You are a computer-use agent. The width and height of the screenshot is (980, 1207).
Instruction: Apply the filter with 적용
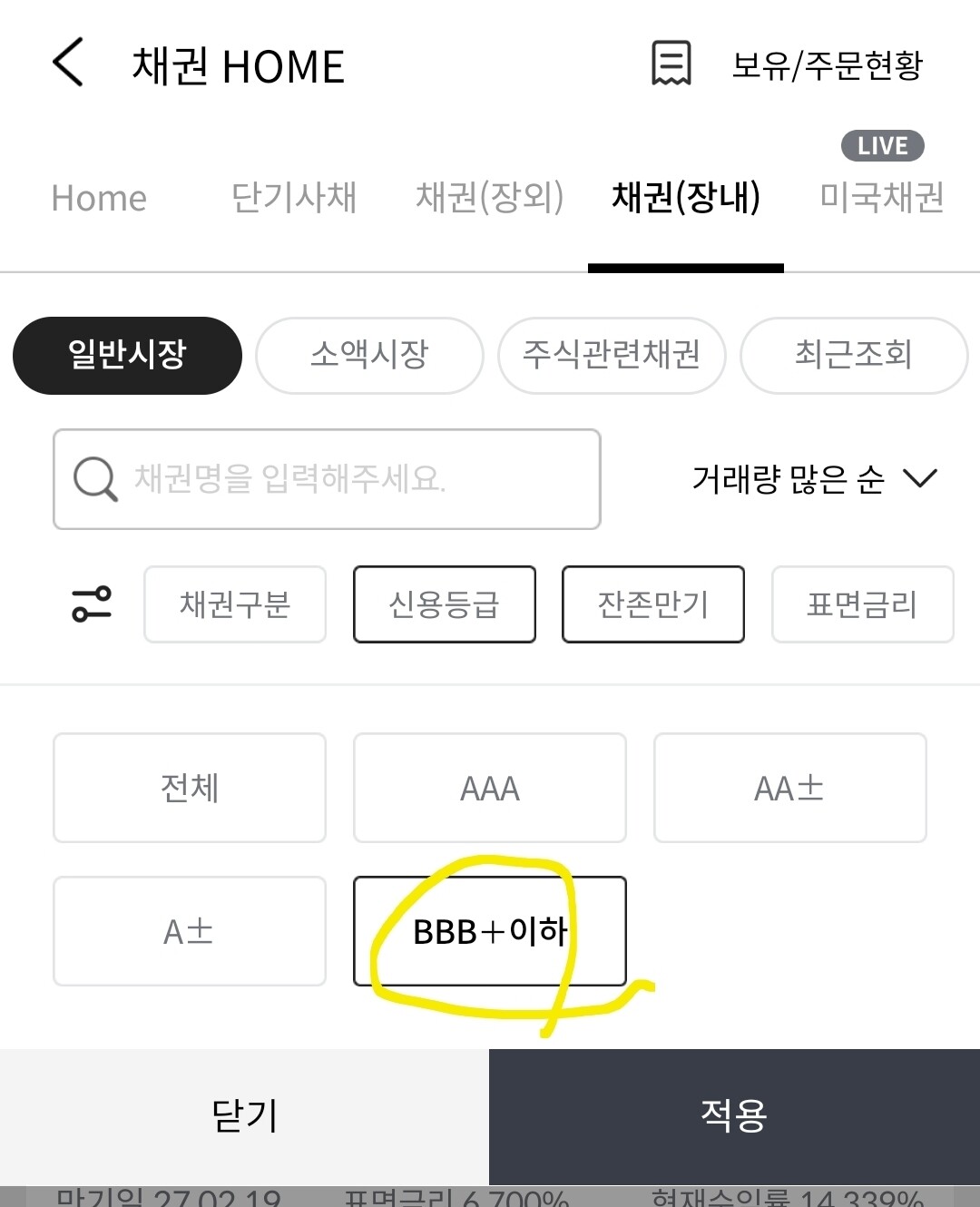click(735, 1116)
